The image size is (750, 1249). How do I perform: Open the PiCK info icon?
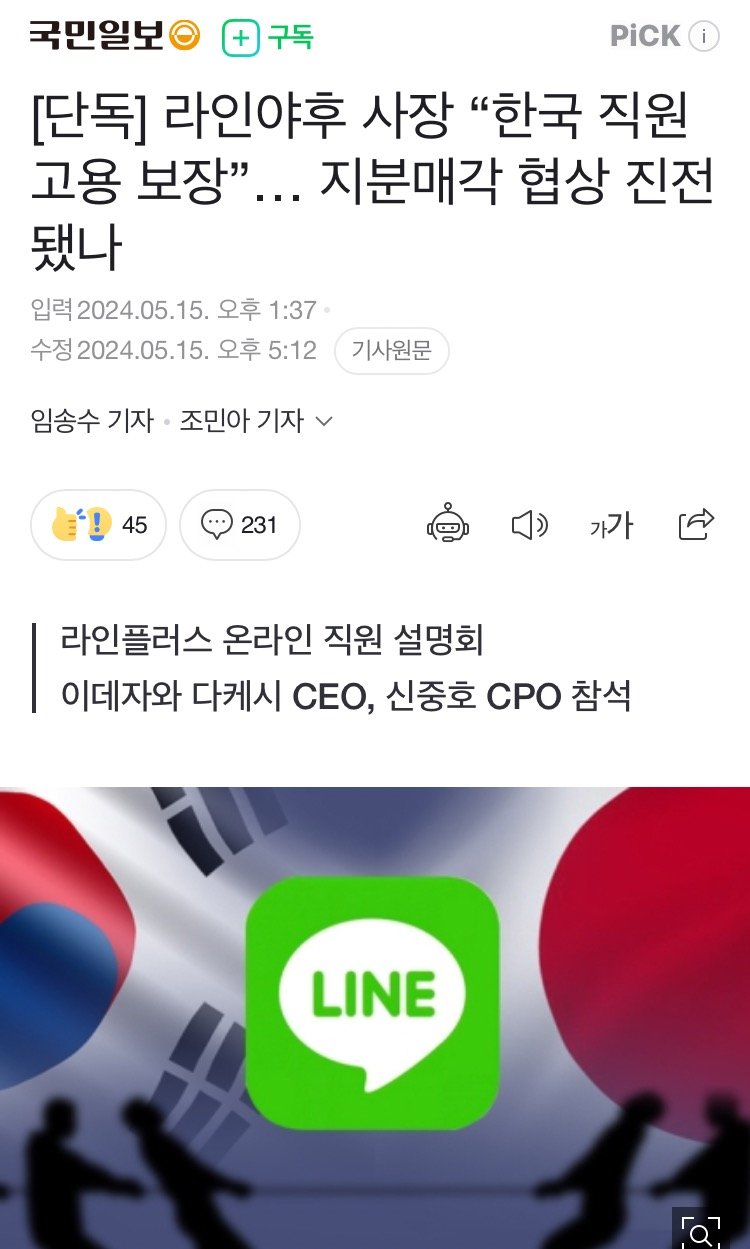point(704,37)
